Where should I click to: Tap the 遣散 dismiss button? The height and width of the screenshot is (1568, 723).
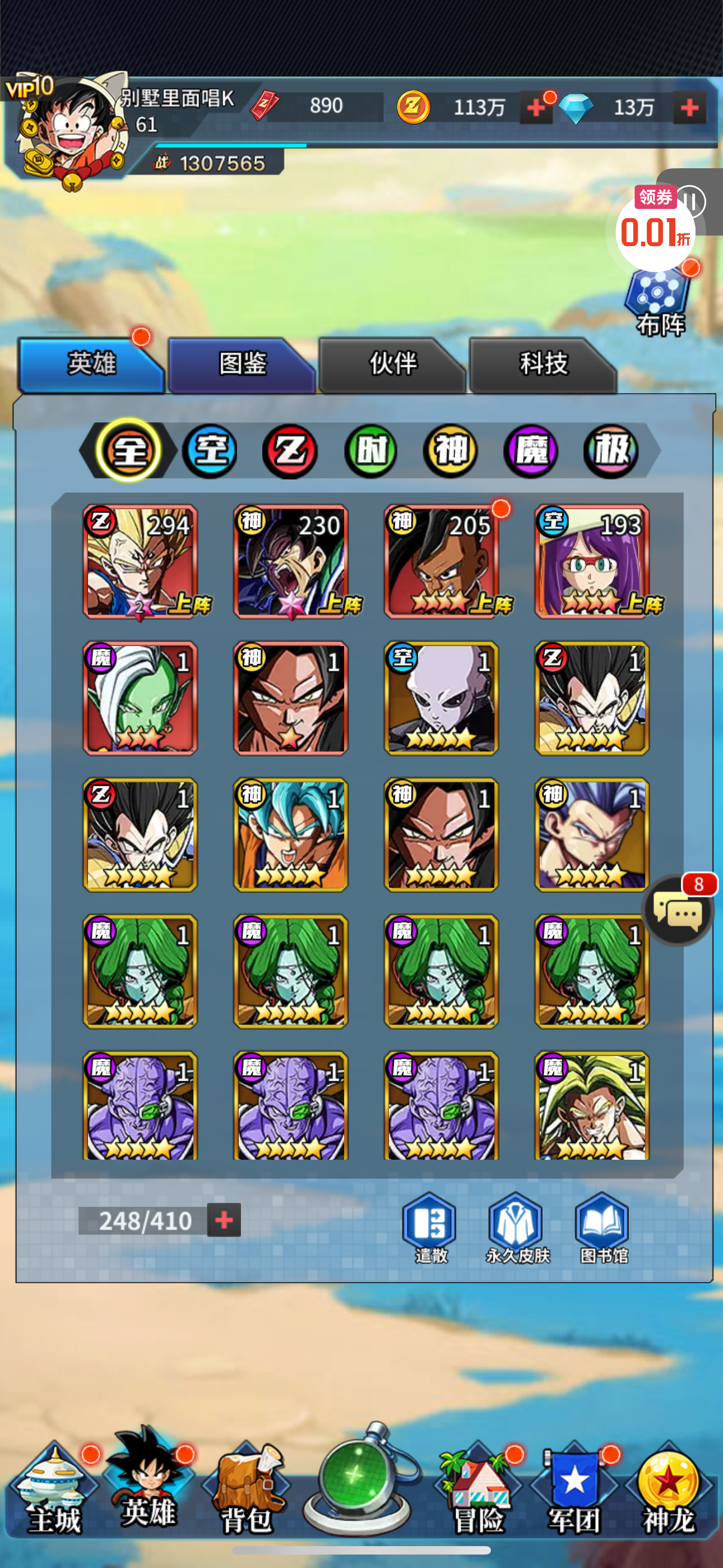(430, 1228)
